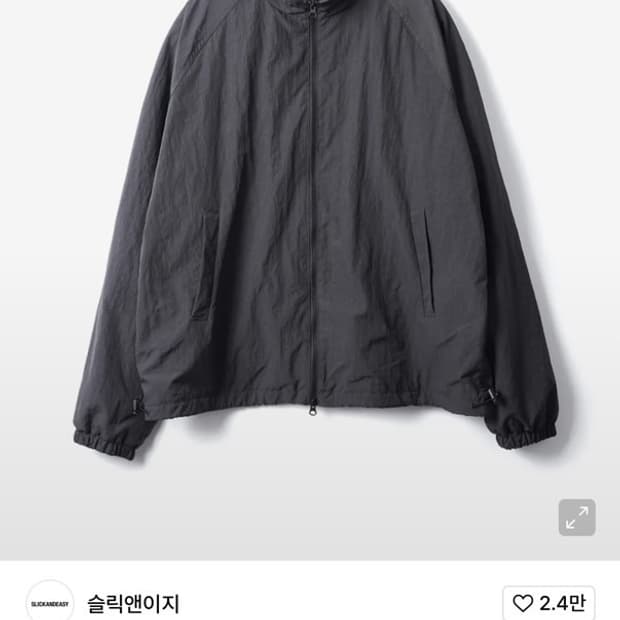The height and width of the screenshot is (620, 620).
Task: Open the 슬릭앤이지 brand page
Action: (x=133, y=604)
